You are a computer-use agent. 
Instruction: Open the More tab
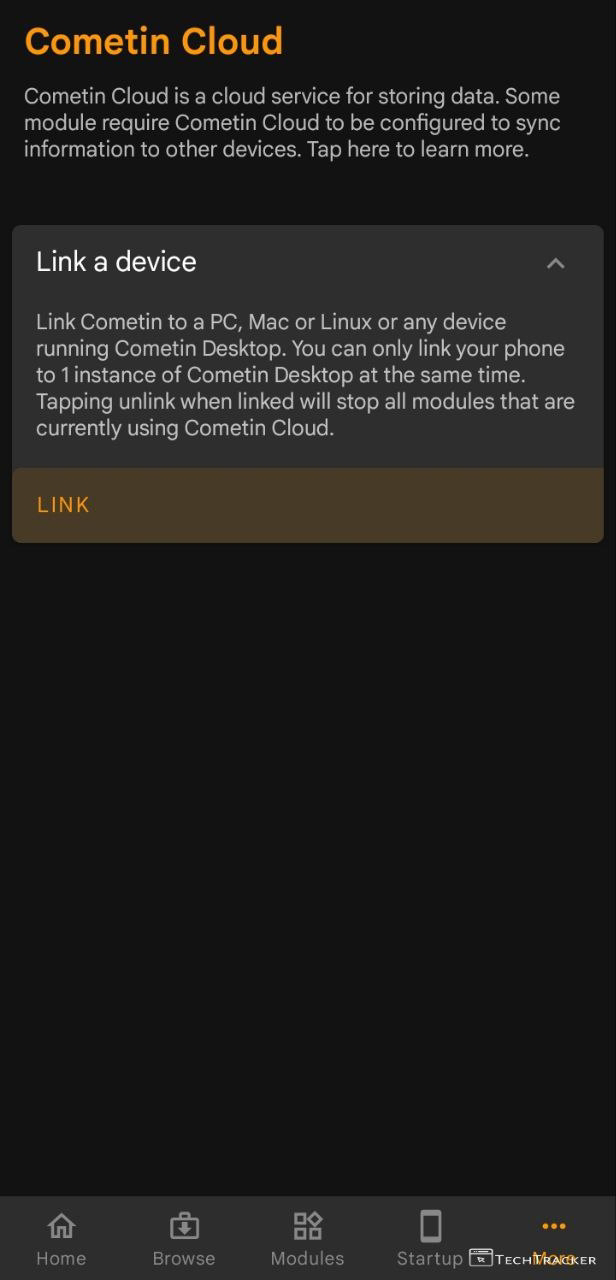click(x=553, y=1236)
